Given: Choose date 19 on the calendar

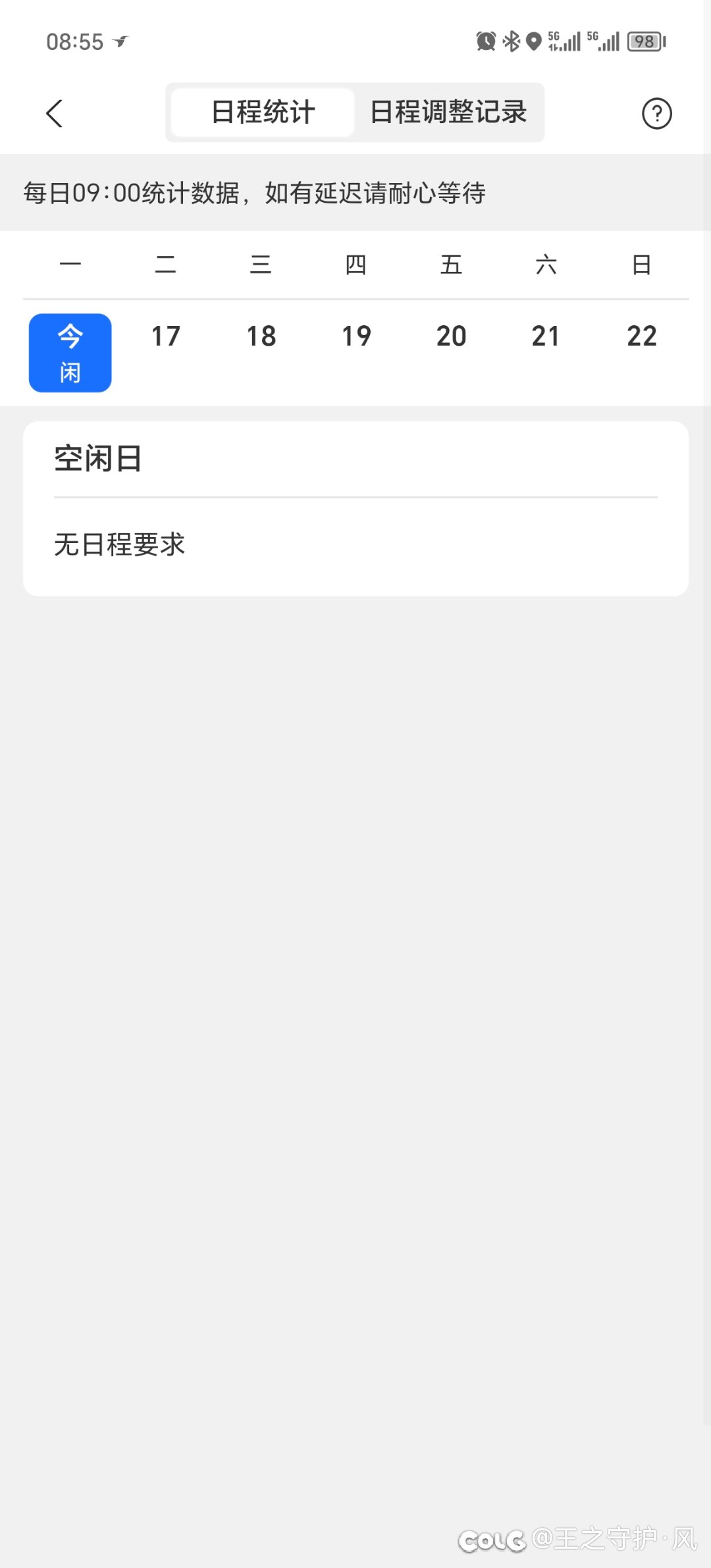Looking at the screenshot, I should [356, 336].
